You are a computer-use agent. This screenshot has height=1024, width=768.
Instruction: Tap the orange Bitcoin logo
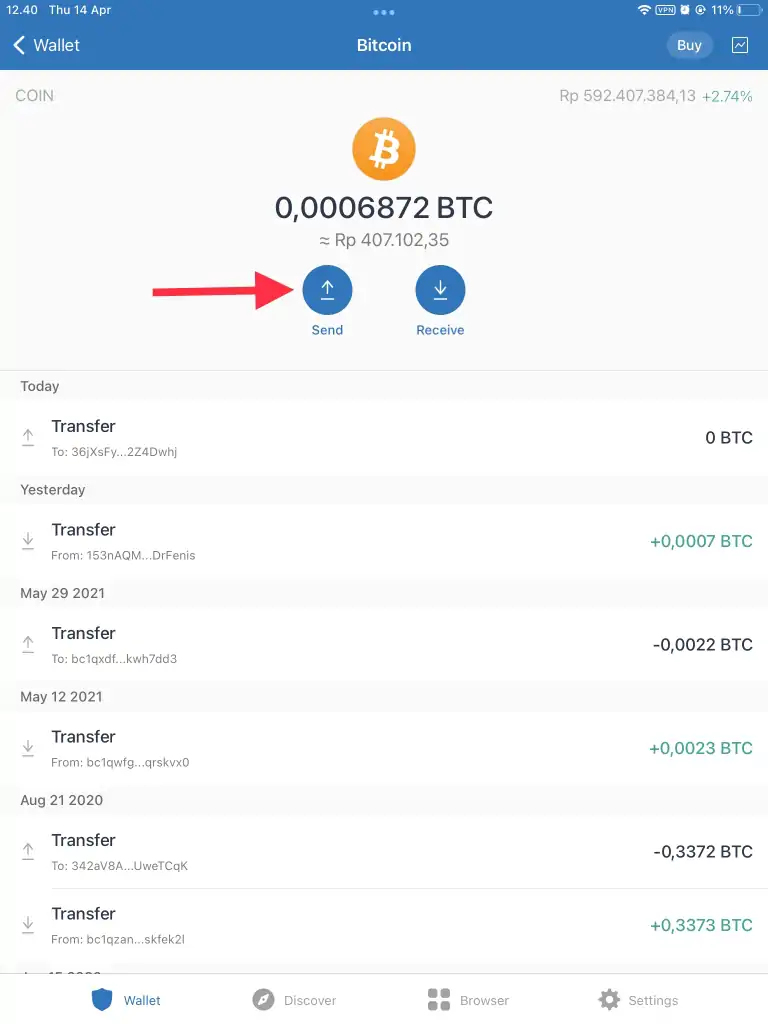[x=384, y=148]
